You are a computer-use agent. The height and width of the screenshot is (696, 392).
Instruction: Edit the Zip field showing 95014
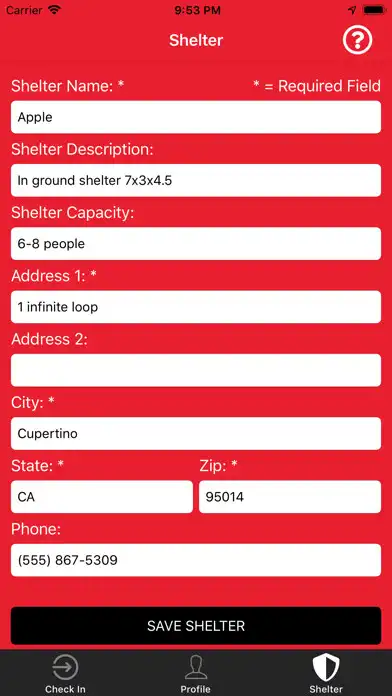pyautogui.click(x=290, y=497)
